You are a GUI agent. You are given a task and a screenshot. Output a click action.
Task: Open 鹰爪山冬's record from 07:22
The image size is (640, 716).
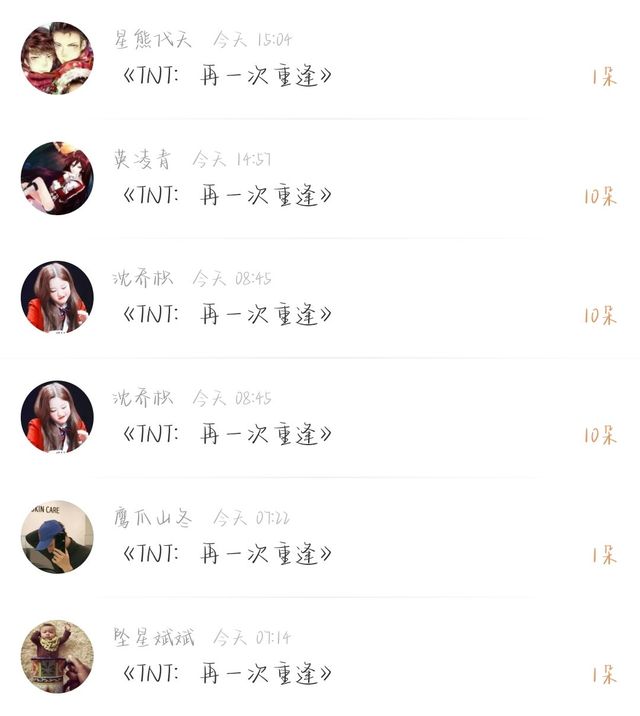(320, 537)
